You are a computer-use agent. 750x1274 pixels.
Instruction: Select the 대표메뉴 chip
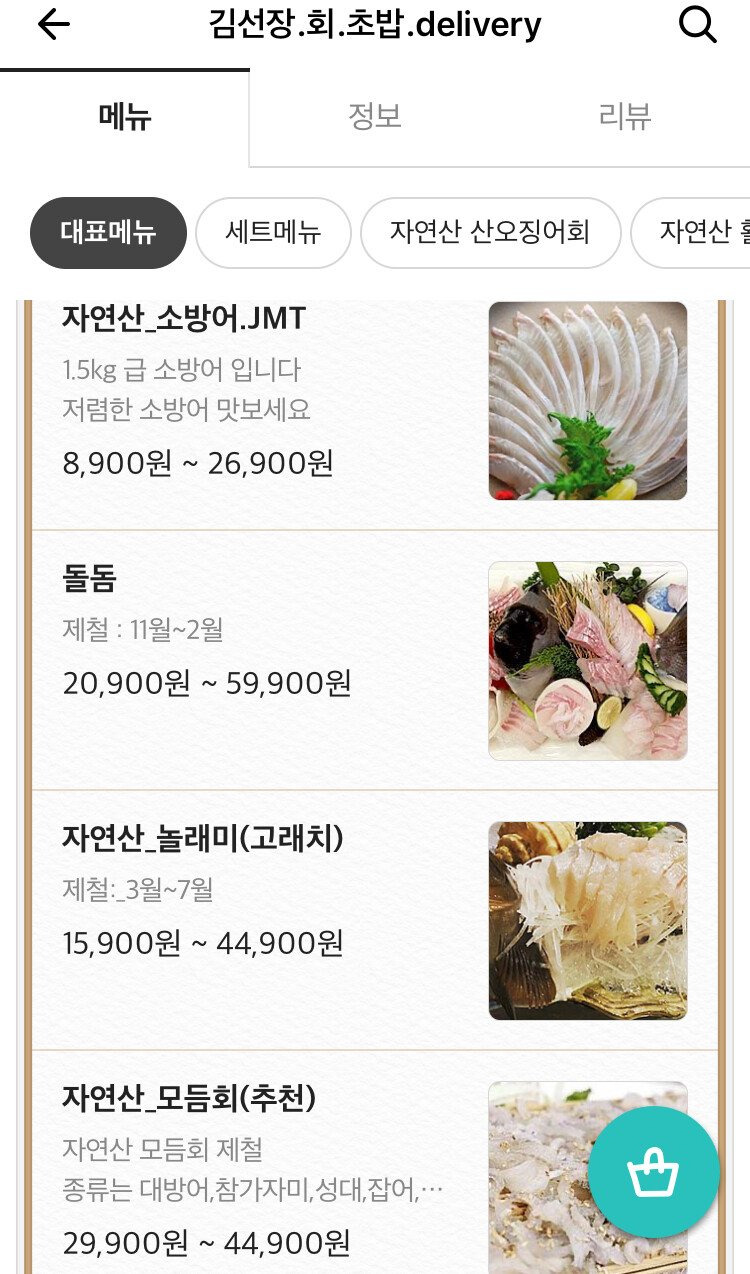coord(108,233)
